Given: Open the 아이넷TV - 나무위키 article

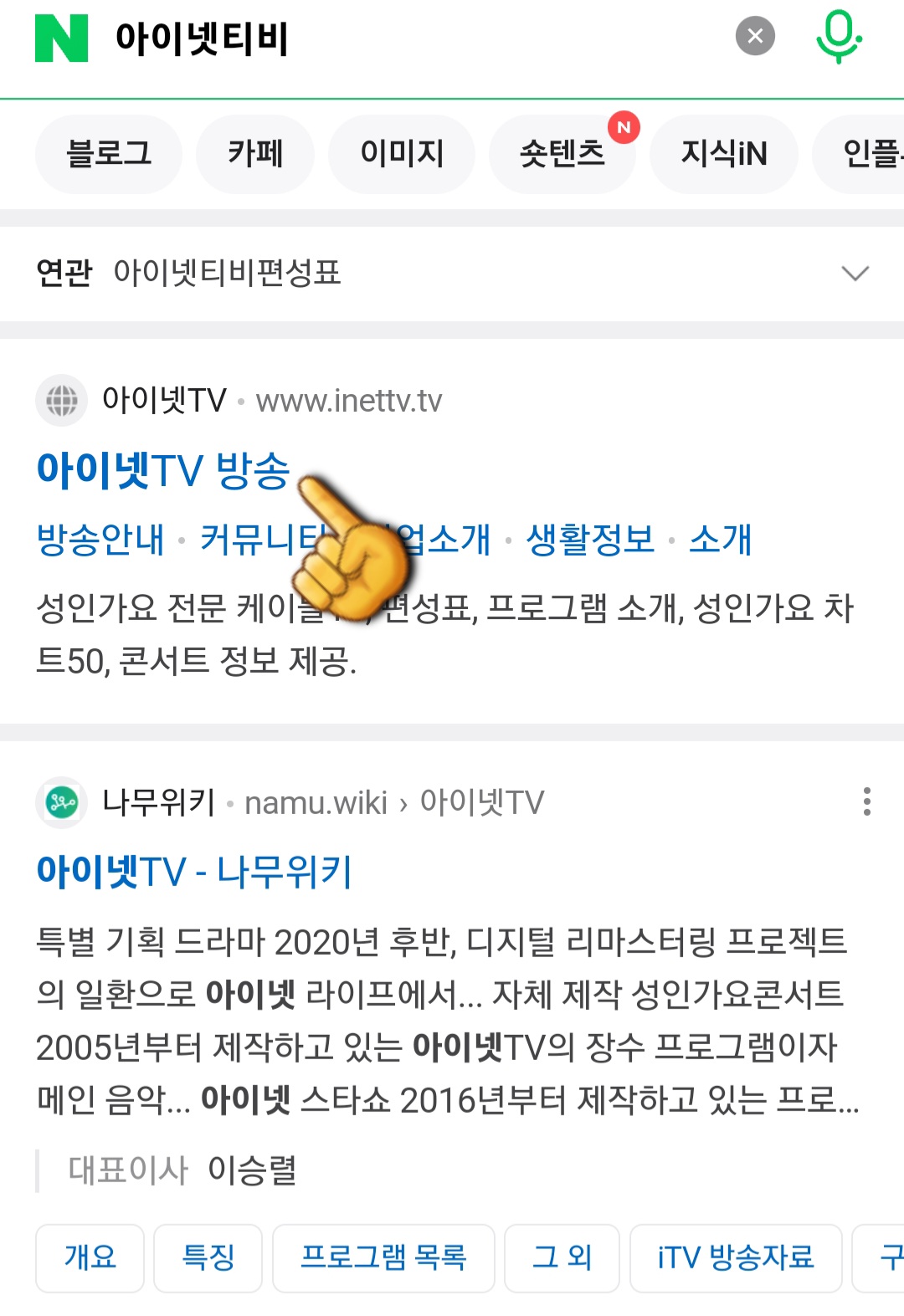Looking at the screenshot, I should 196,872.
